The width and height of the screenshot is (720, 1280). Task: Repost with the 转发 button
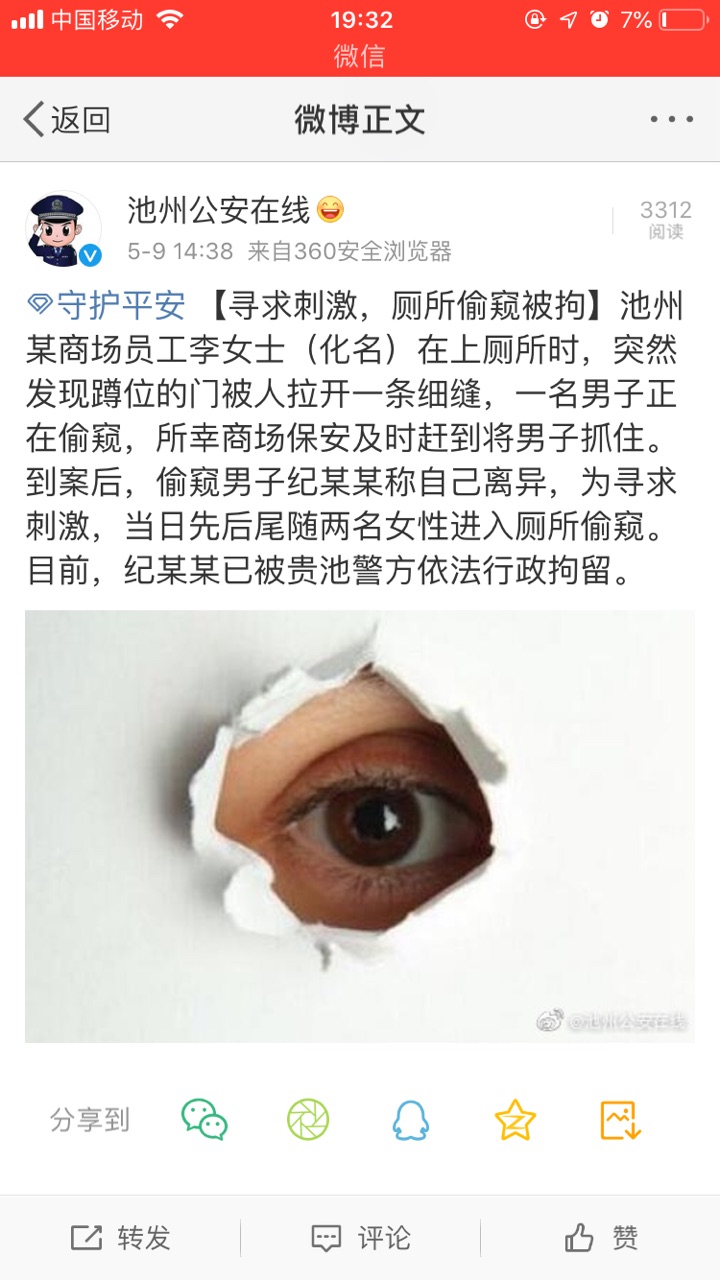(120, 1238)
